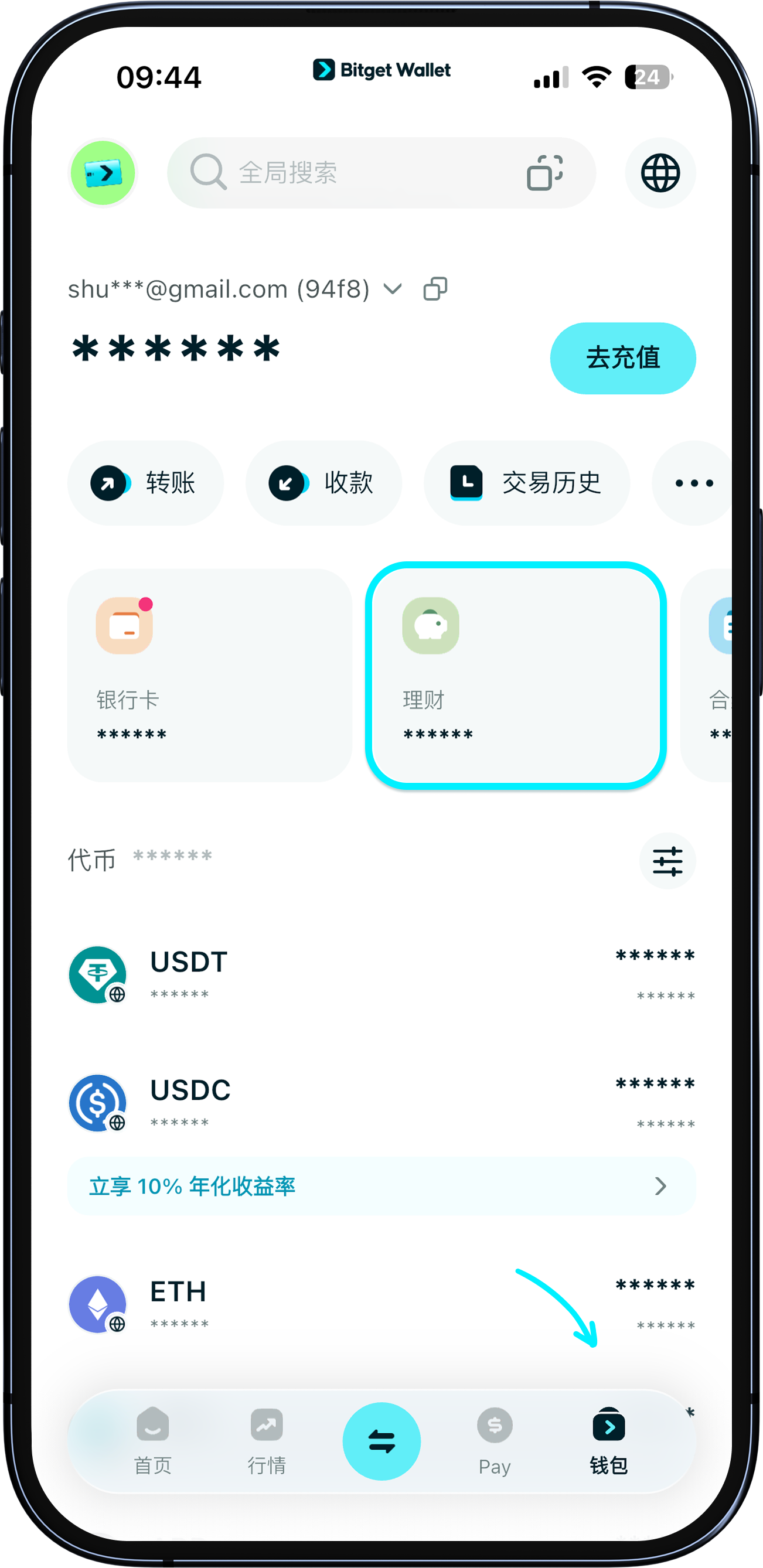
Task: Select the USDT token row
Action: click(x=244, y=974)
